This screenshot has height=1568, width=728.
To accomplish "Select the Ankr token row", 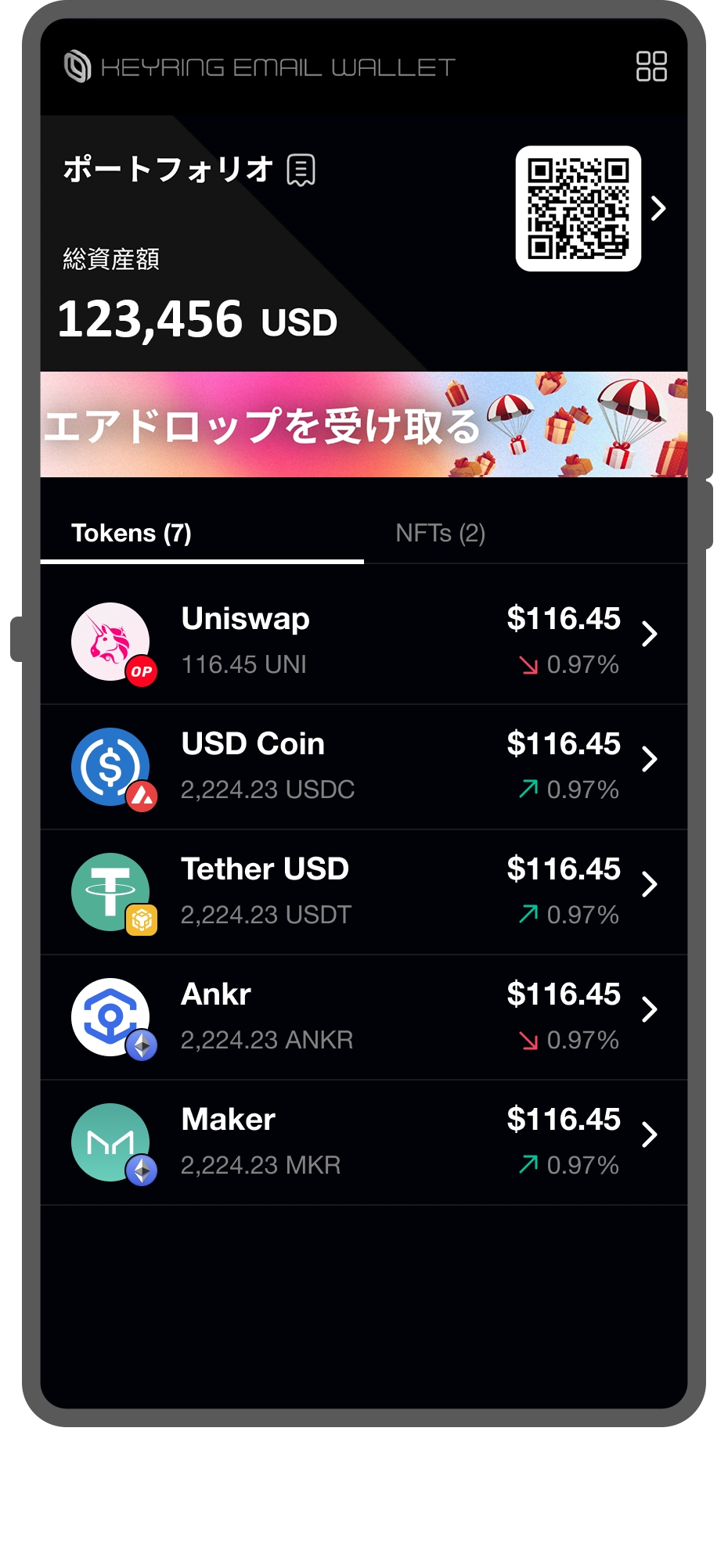I will [x=363, y=1017].
